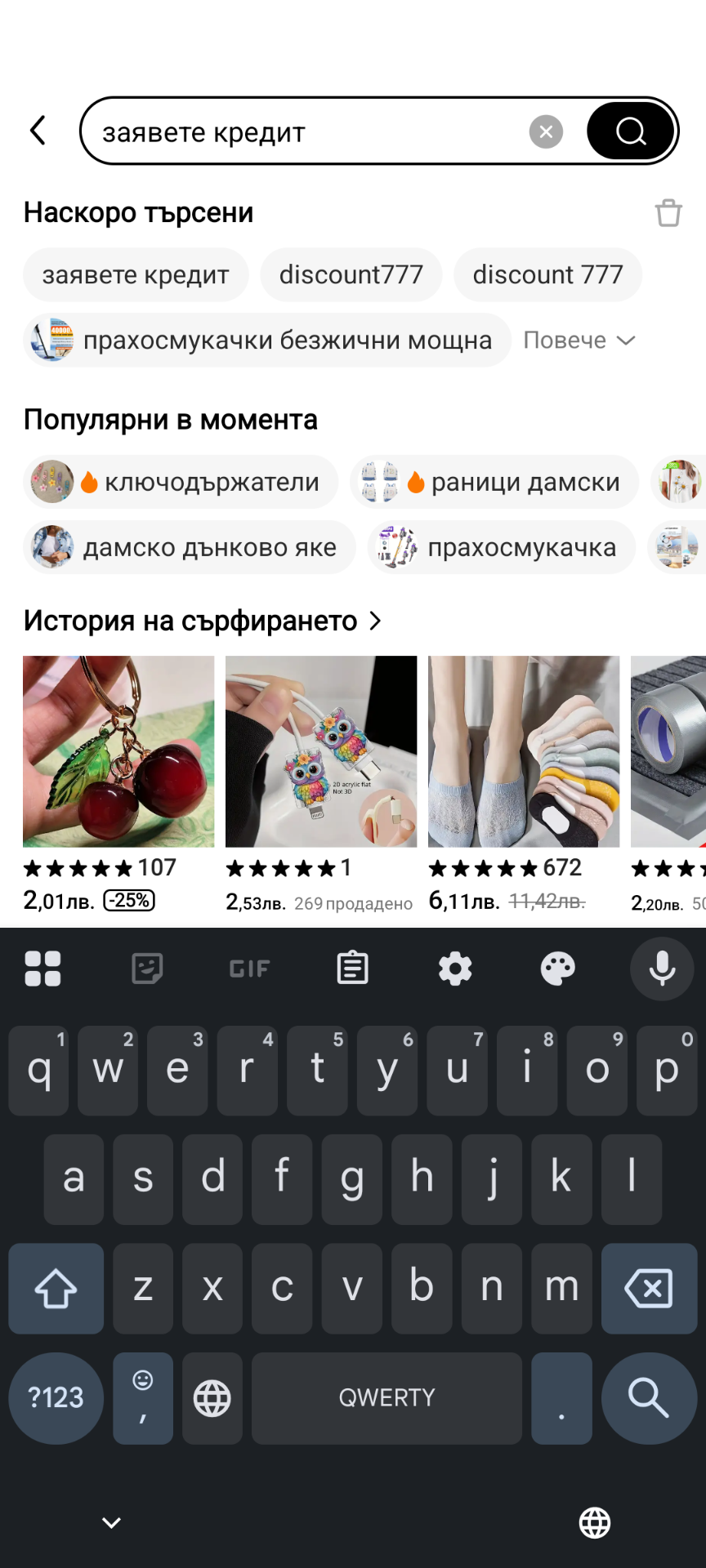
Task: Expand recent searches with Повече
Action: (x=579, y=341)
